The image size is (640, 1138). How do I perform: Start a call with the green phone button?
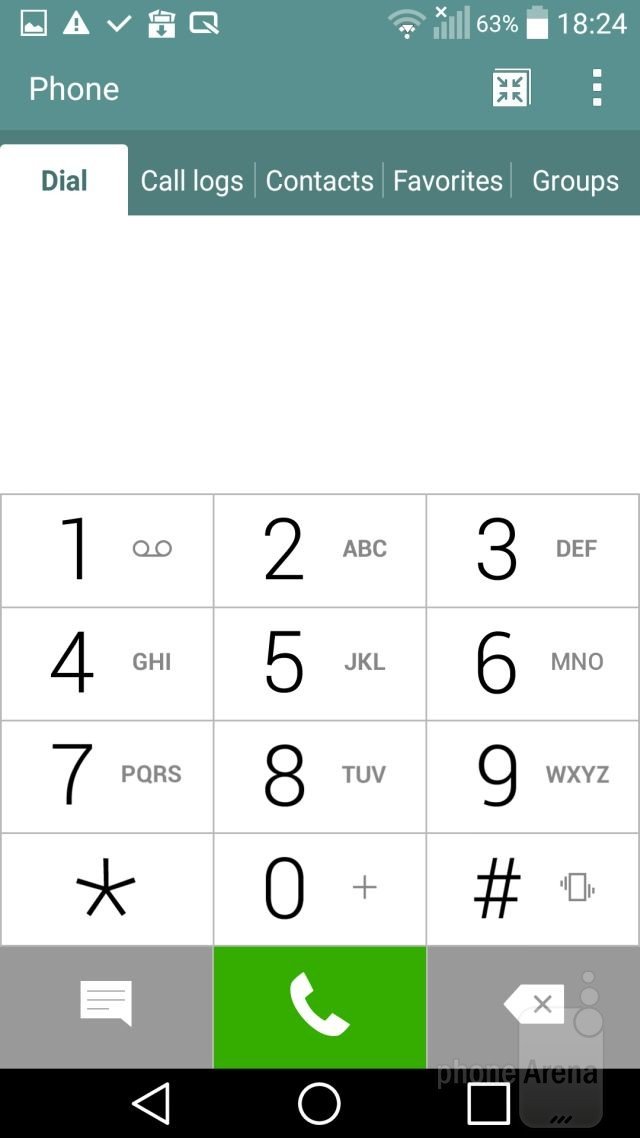pos(320,1007)
